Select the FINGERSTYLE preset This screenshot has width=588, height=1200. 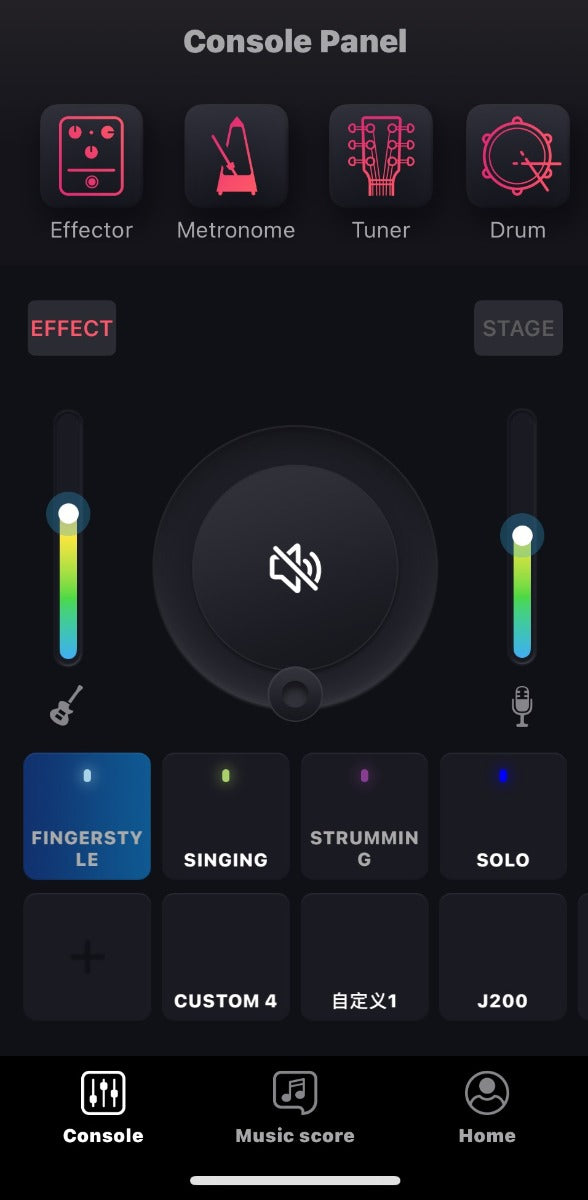tap(87, 816)
